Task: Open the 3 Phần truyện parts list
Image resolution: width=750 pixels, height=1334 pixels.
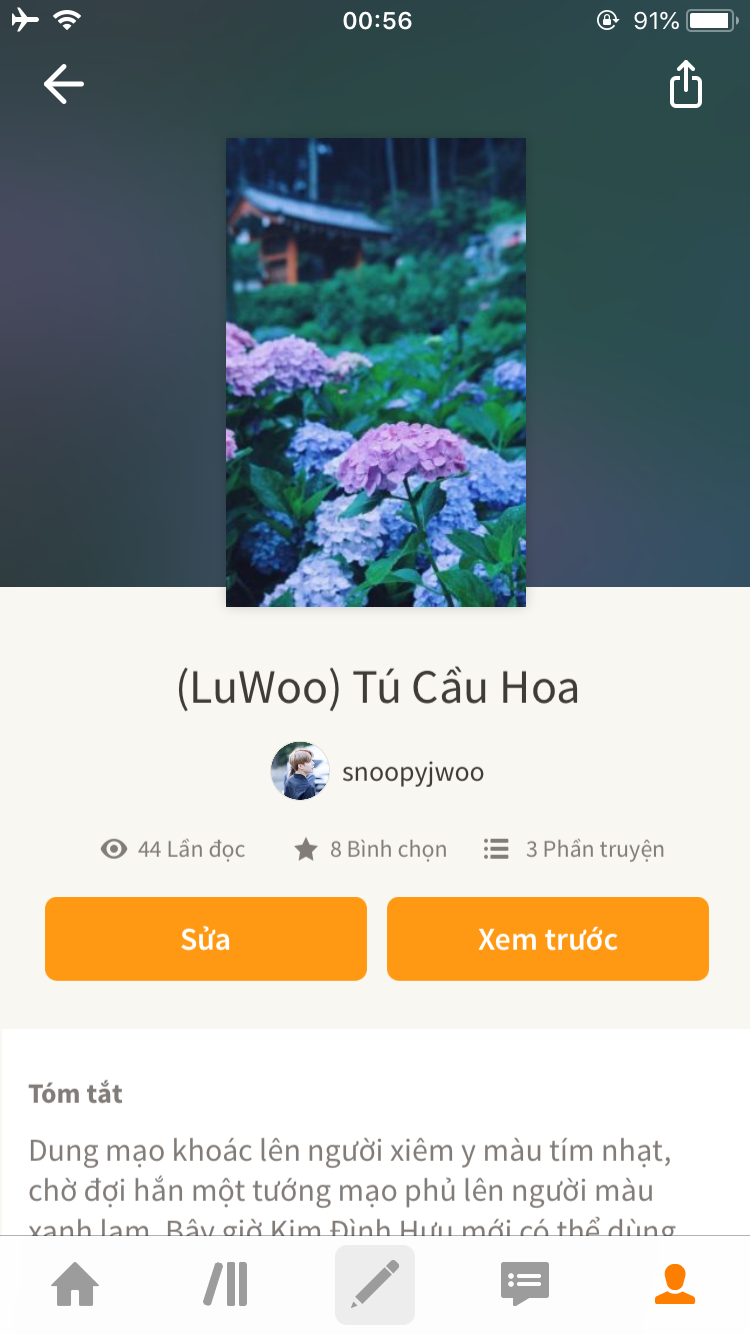Action: pyautogui.click(x=574, y=849)
